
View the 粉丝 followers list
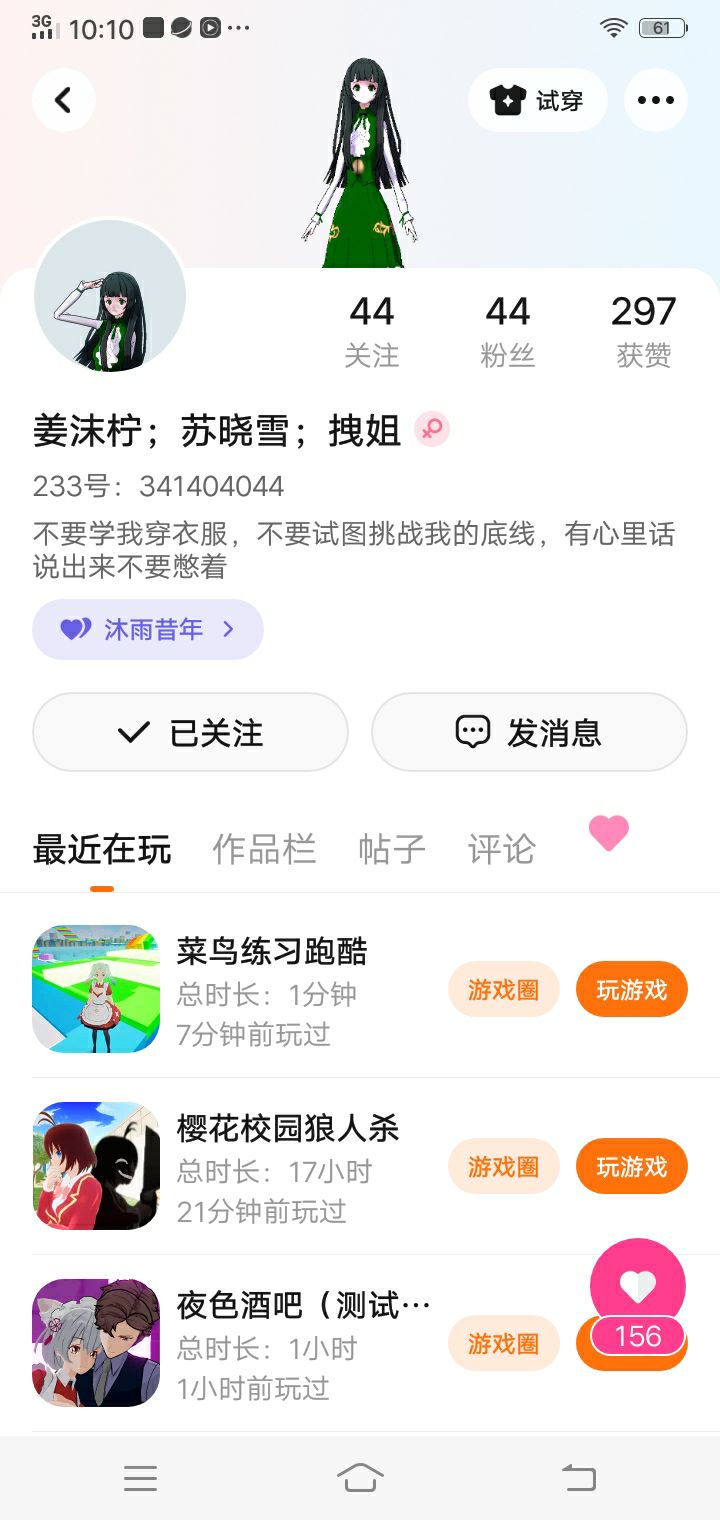tap(507, 331)
